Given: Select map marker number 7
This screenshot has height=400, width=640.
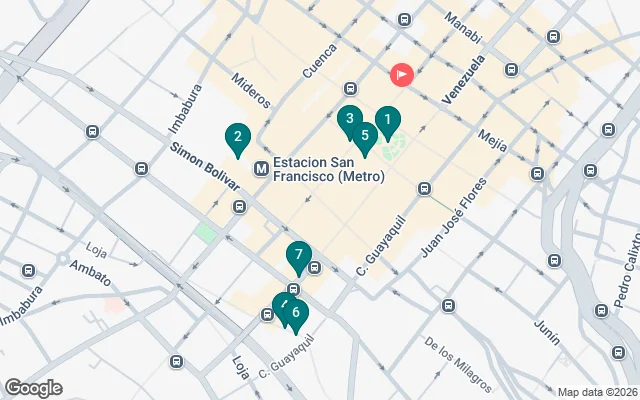Looking at the screenshot, I should pyautogui.click(x=298, y=255).
